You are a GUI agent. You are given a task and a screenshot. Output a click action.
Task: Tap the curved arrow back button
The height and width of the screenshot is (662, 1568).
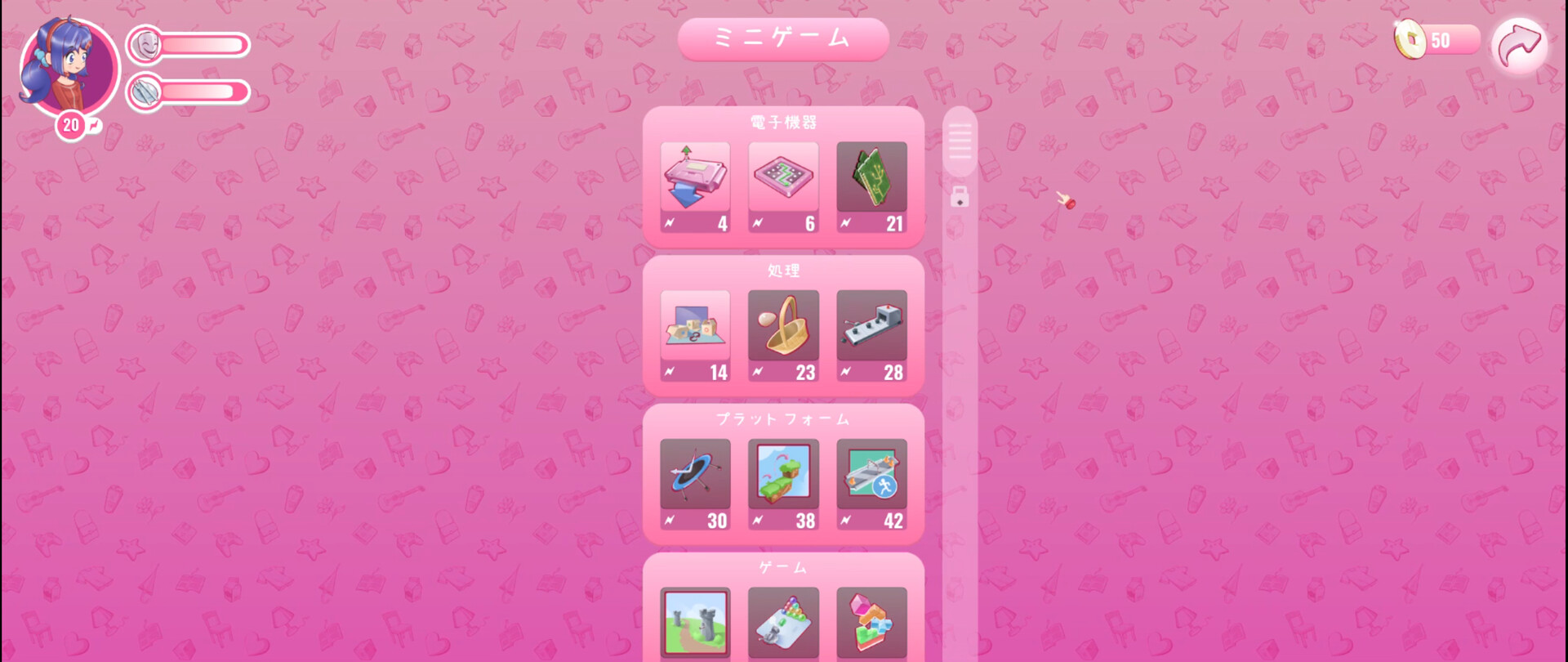tap(1519, 45)
